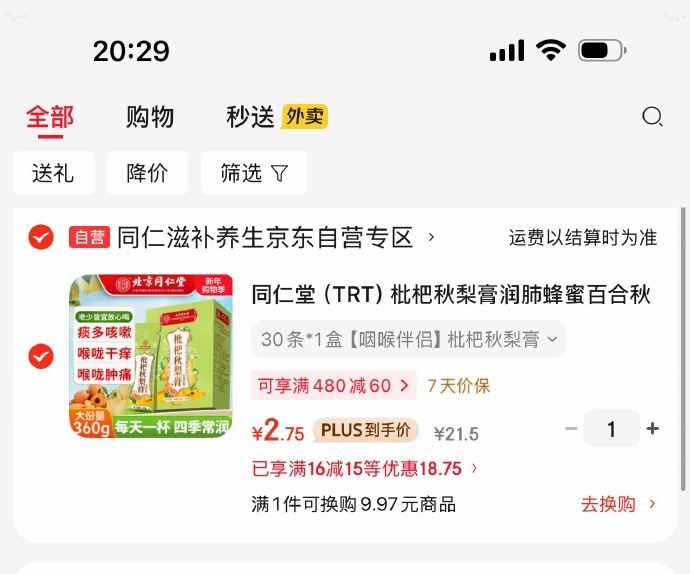
Task: Uncheck the 枇杷秋梨膏 item checkbox
Action: click(x=41, y=356)
